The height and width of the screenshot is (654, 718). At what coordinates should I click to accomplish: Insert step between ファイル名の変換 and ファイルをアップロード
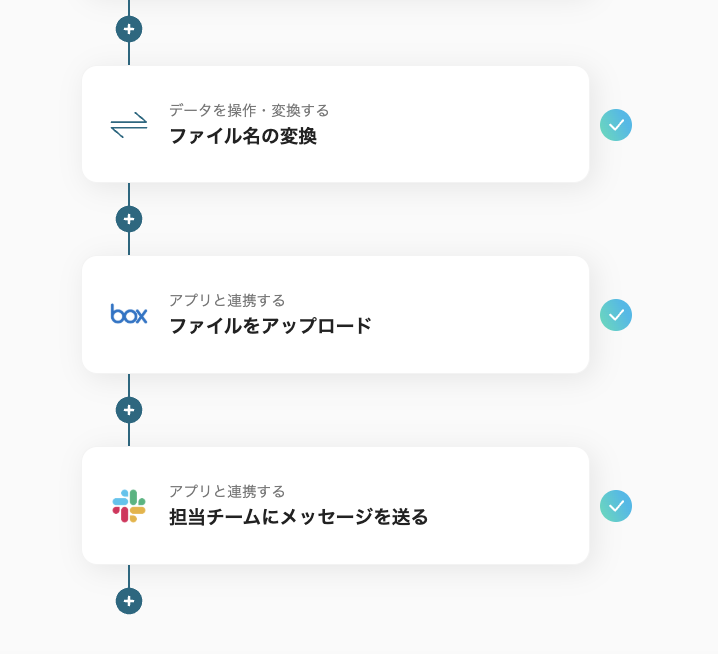point(129,219)
